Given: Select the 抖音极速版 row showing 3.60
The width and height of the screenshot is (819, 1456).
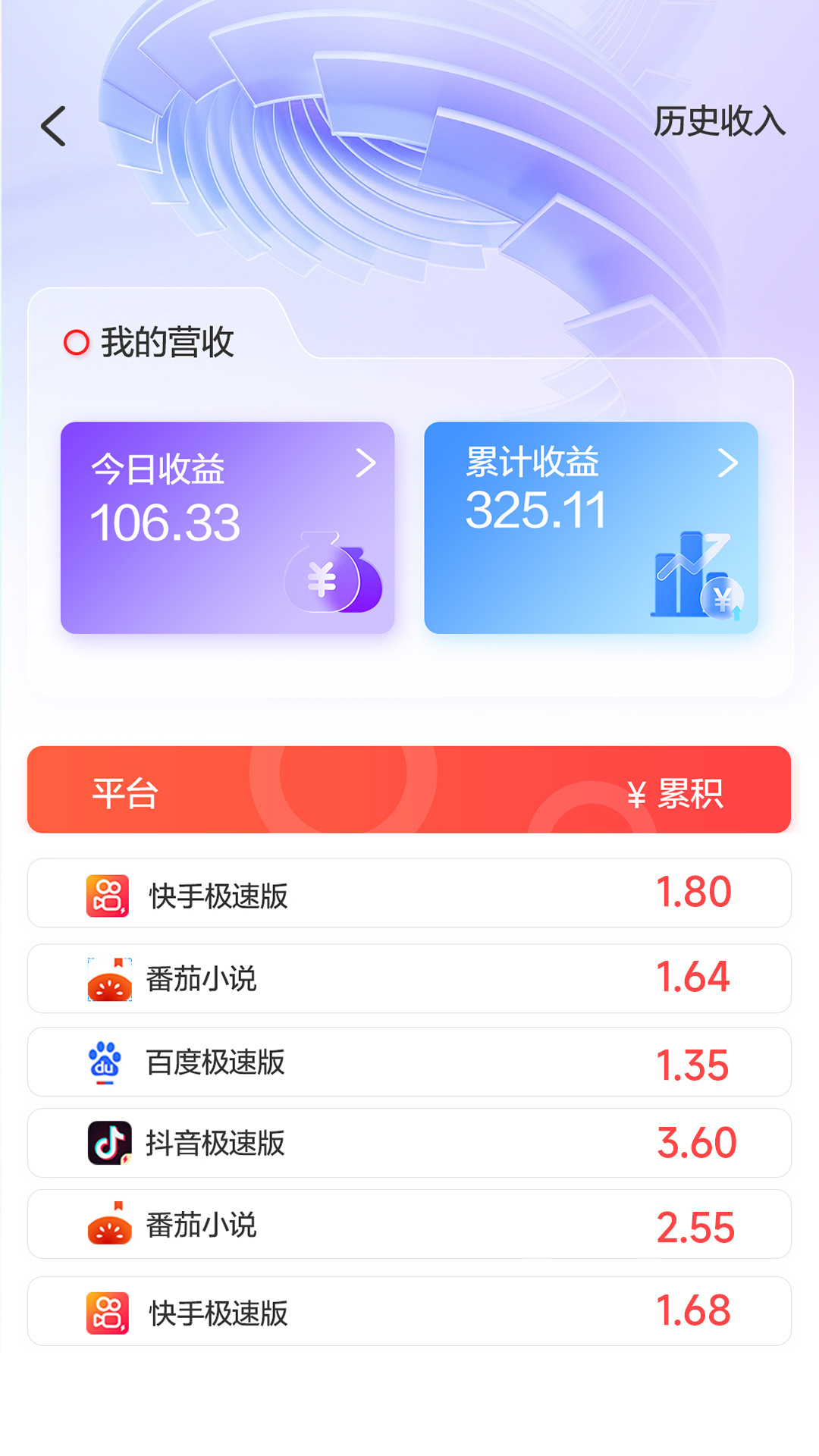Looking at the screenshot, I should (x=409, y=1143).
